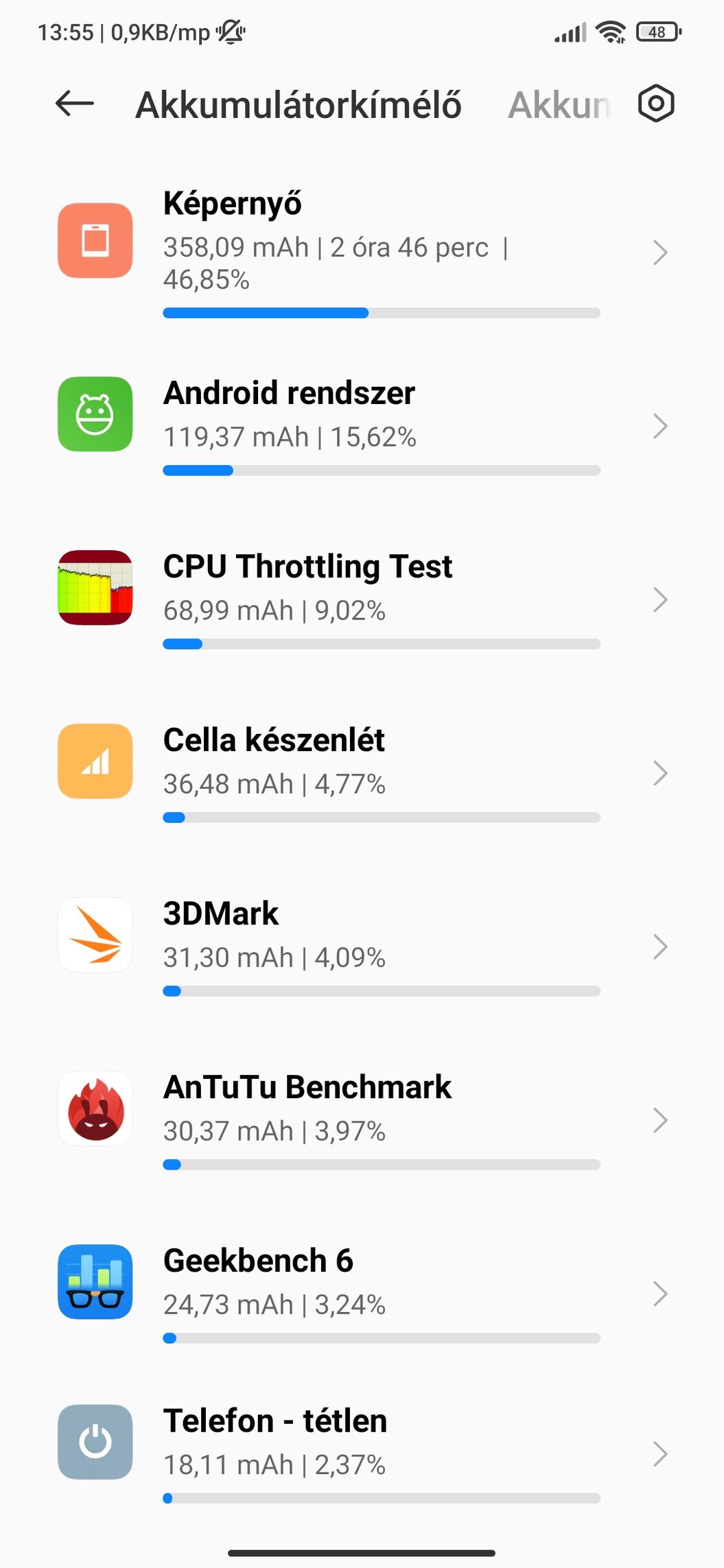Switch to the Akkumulátorkímélő tab

(x=299, y=105)
